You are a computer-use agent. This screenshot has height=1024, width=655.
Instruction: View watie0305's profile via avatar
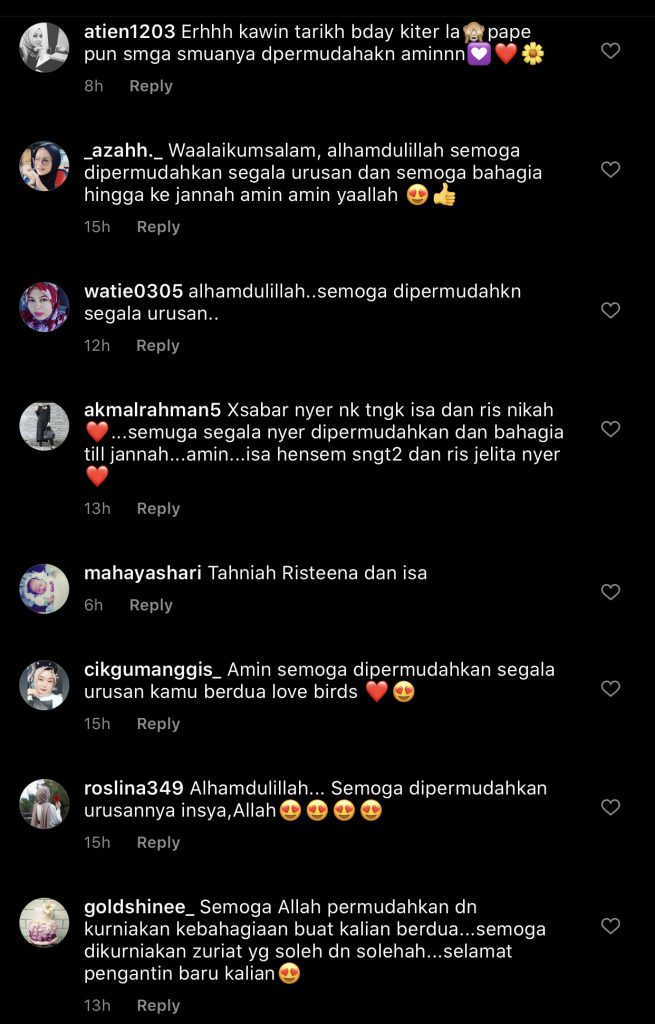44,307
